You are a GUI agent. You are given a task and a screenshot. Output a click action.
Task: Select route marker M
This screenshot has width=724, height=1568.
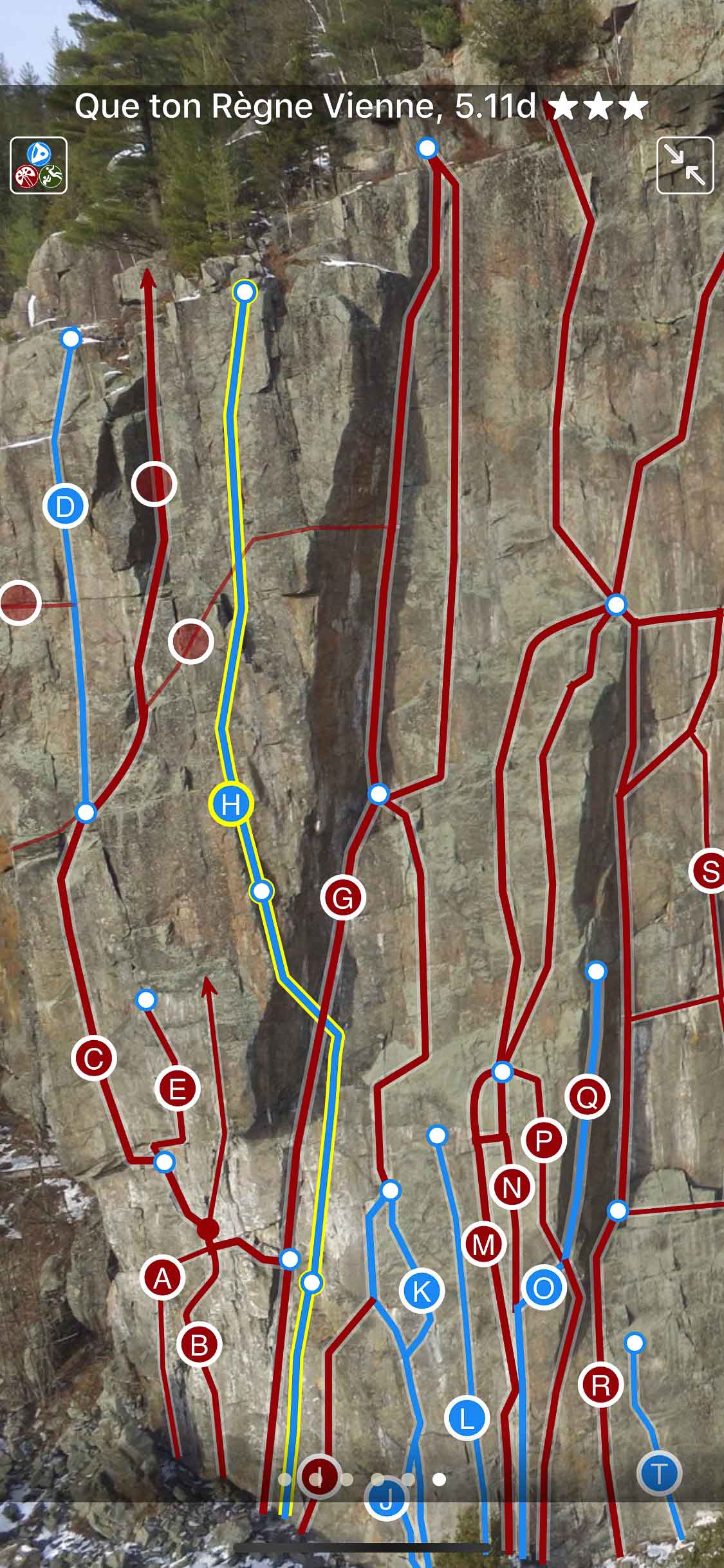tap(484, 1244)
